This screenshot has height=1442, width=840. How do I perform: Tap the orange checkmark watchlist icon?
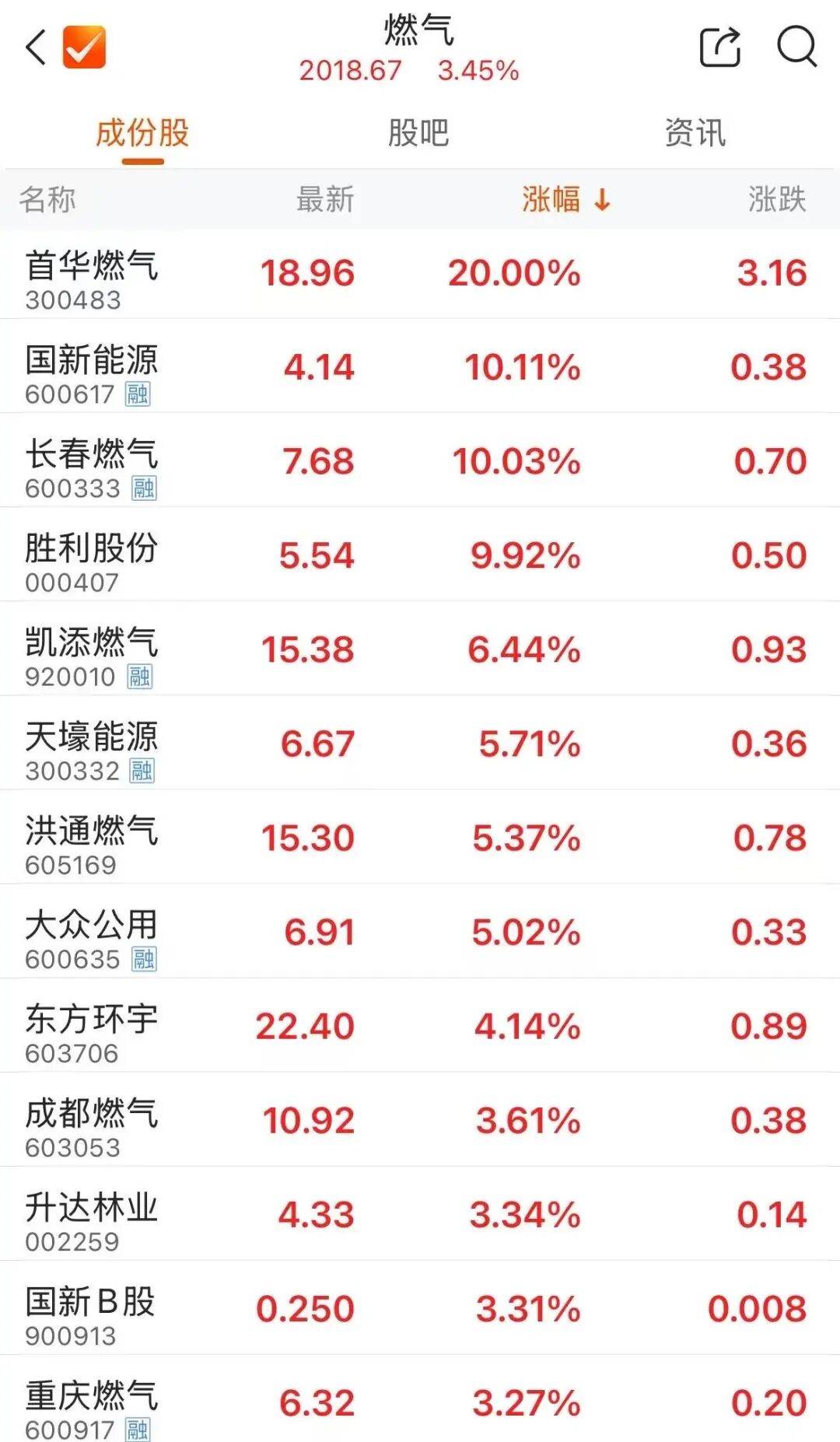point(84,47)
